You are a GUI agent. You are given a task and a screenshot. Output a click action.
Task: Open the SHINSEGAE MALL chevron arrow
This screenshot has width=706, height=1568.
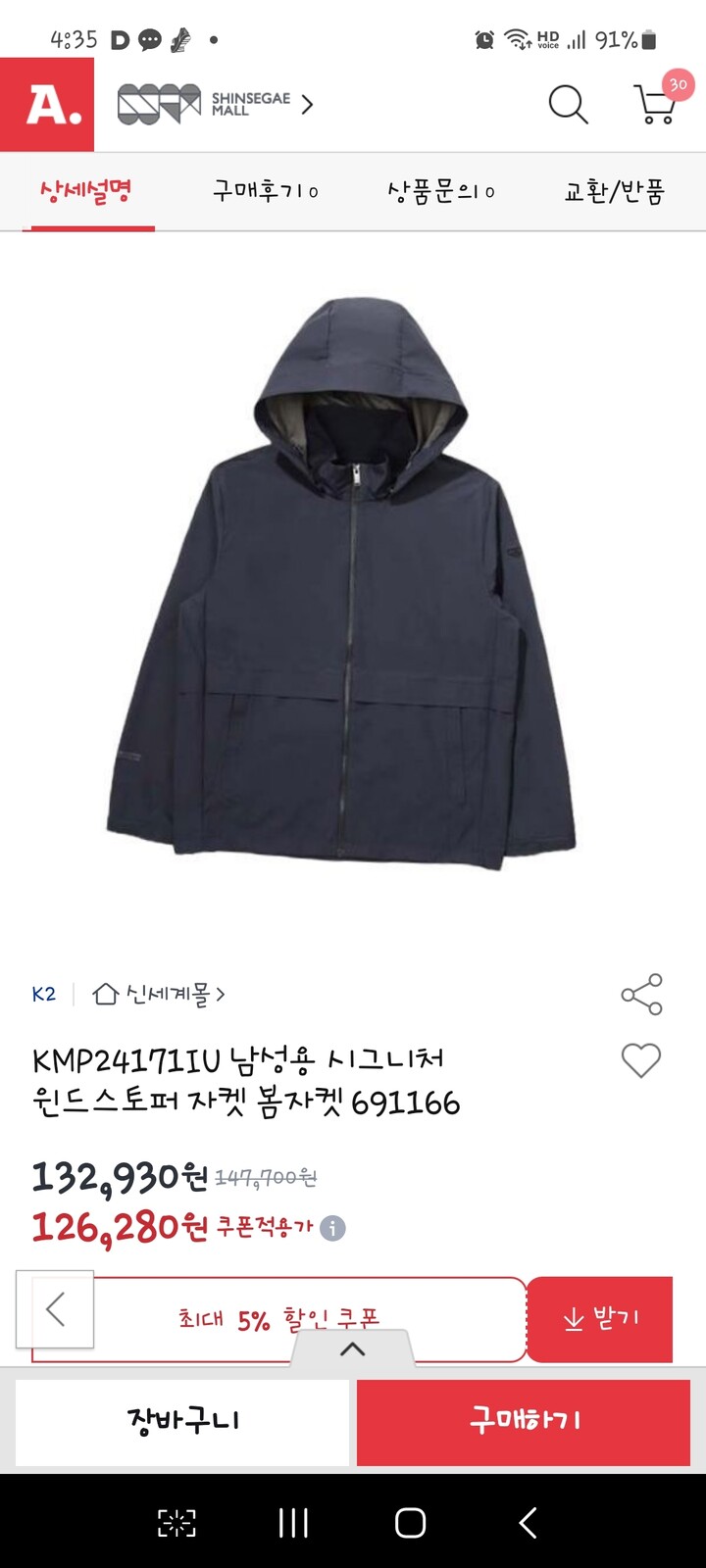[307, 105]
